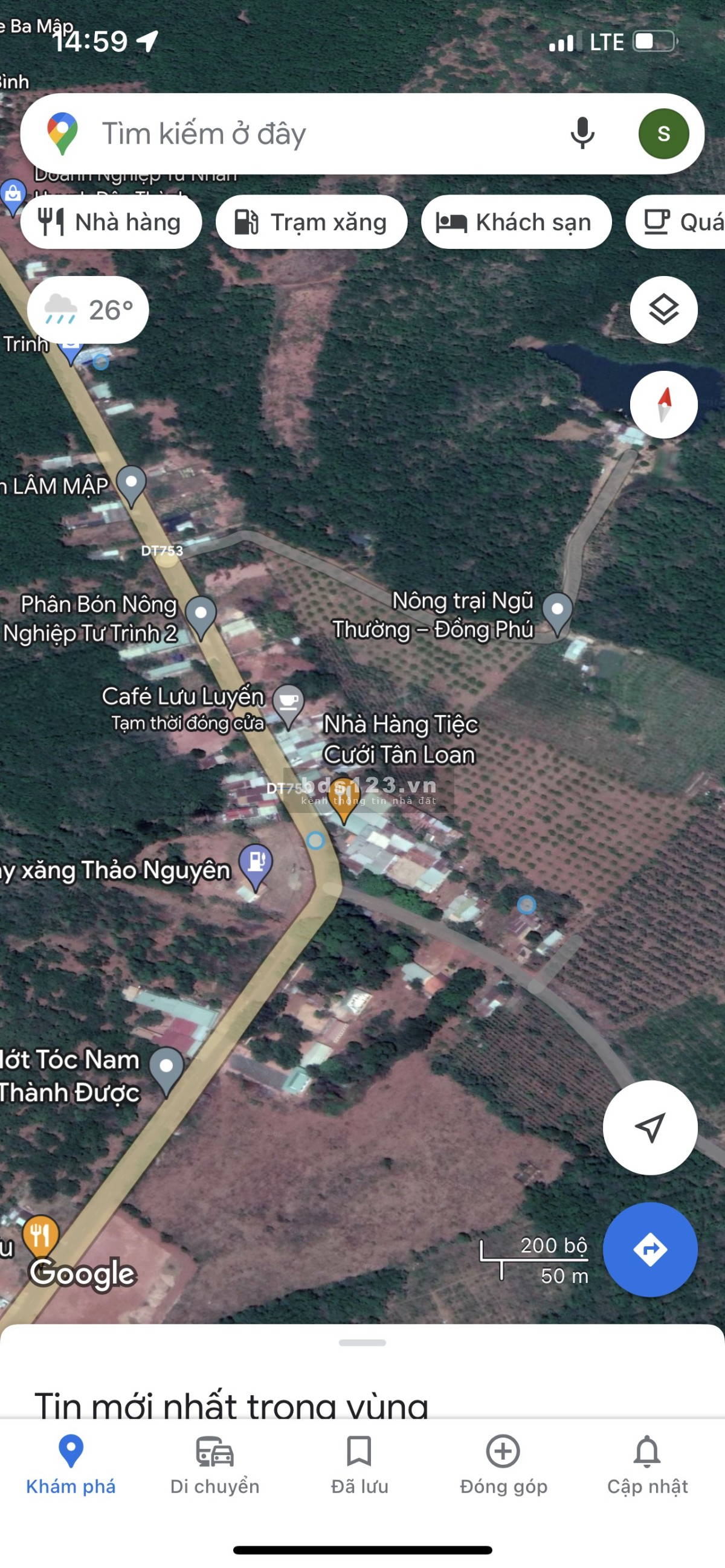Open the Hớt Tóc Nam Thành Được pin
Viewport: 725px width, 1568px height.
pos(166,1068)
